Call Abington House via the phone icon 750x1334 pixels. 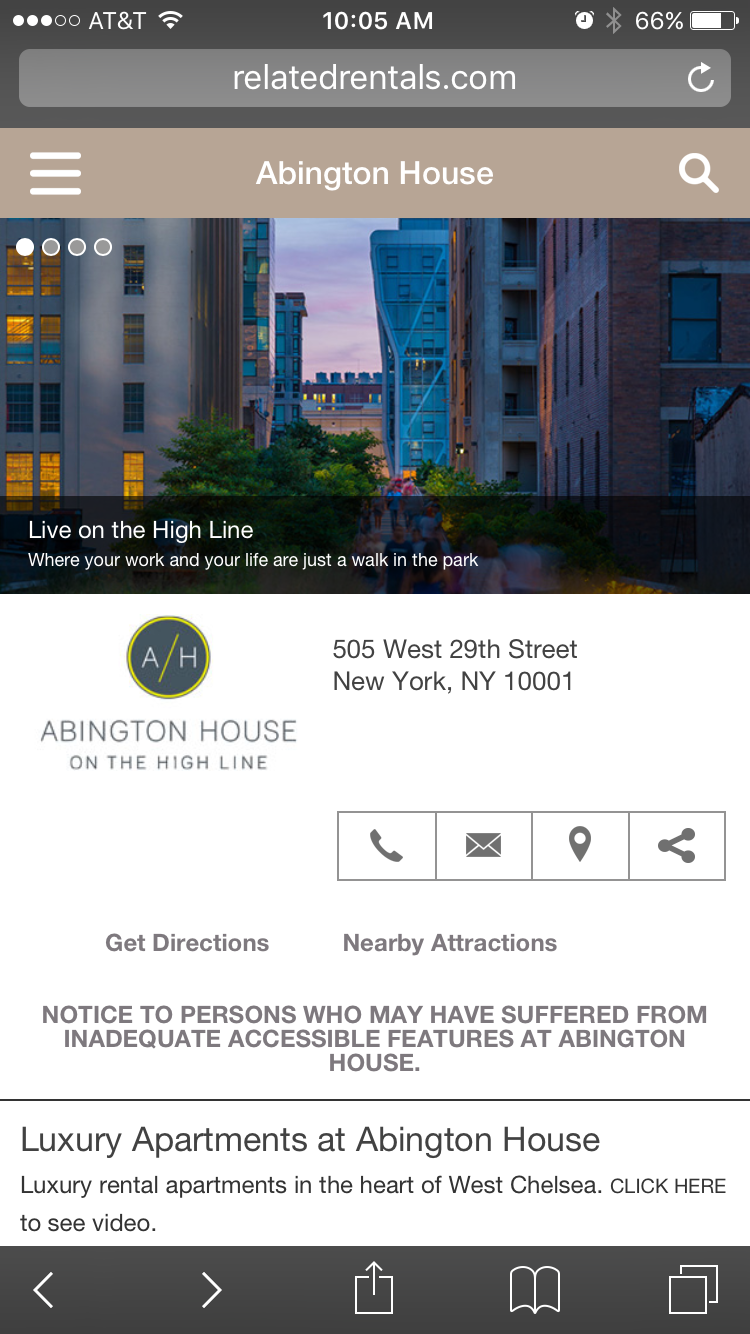coord(386,845)
